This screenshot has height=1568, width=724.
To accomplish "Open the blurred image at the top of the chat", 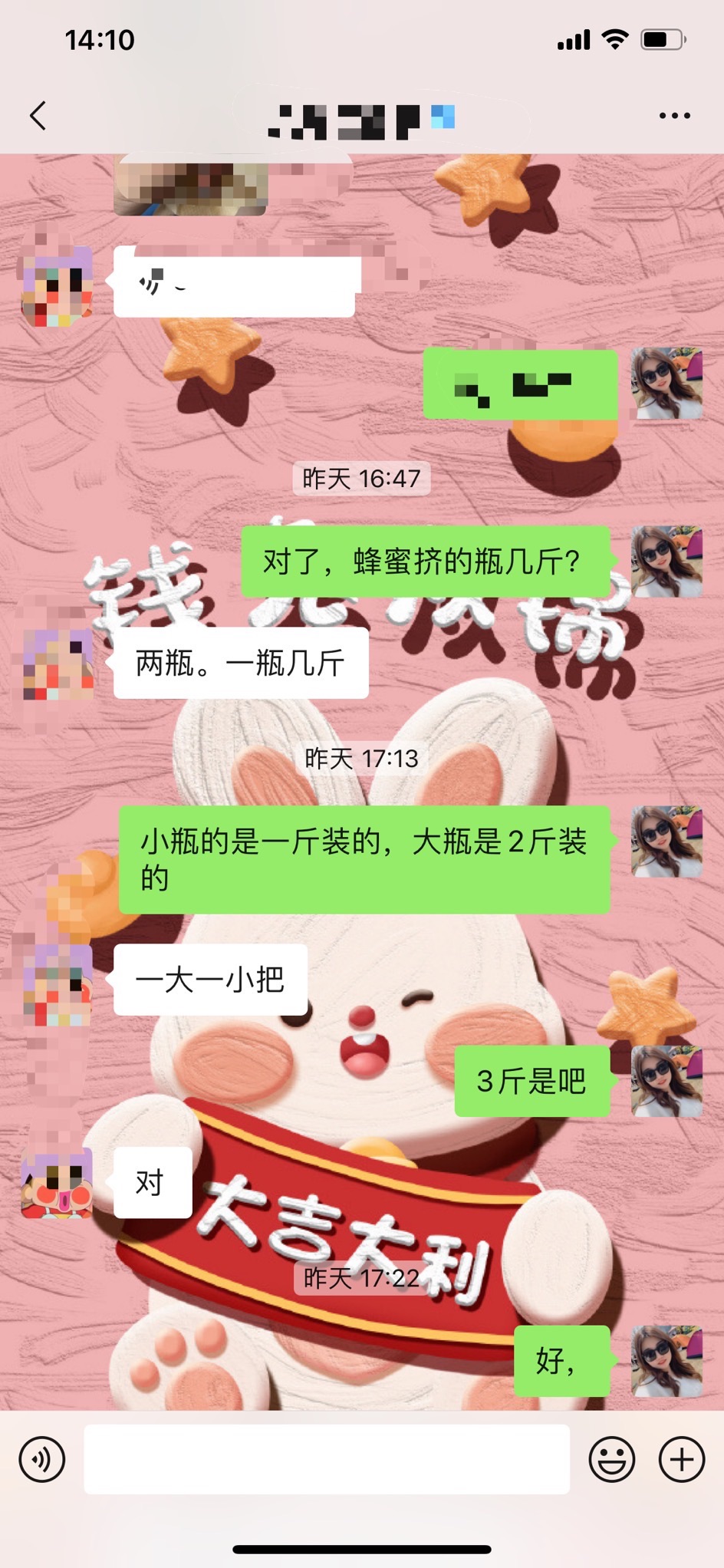I will tap(191, 186).
